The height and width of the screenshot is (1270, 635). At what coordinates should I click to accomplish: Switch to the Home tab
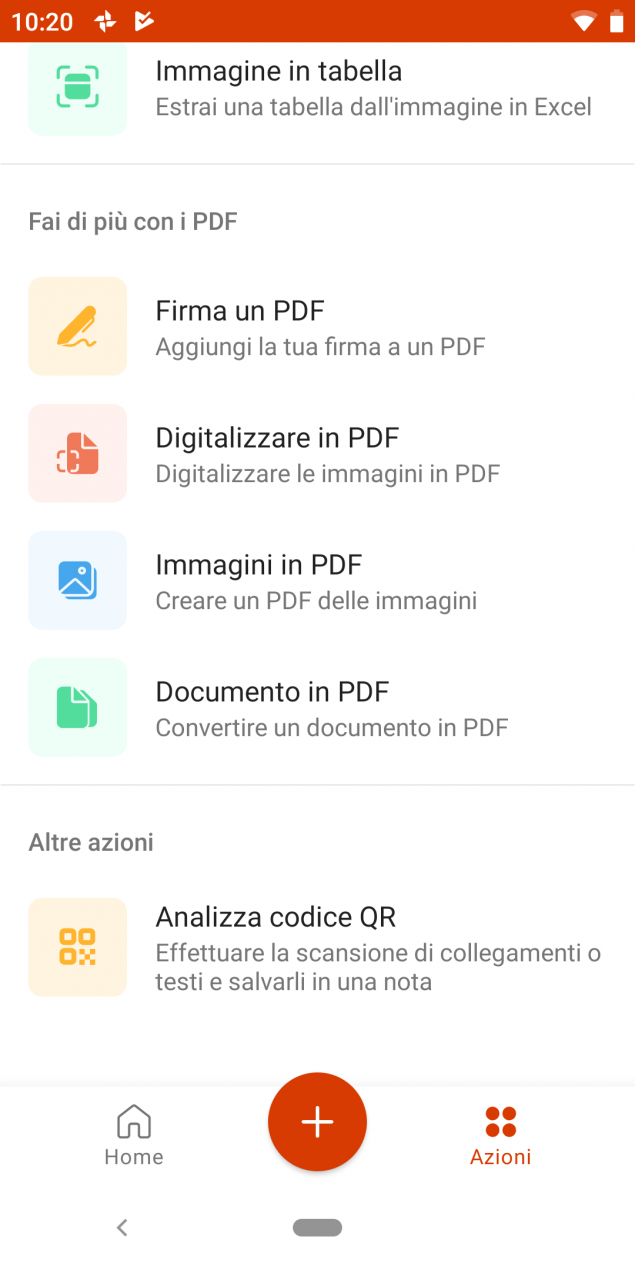pos(134,1136)
